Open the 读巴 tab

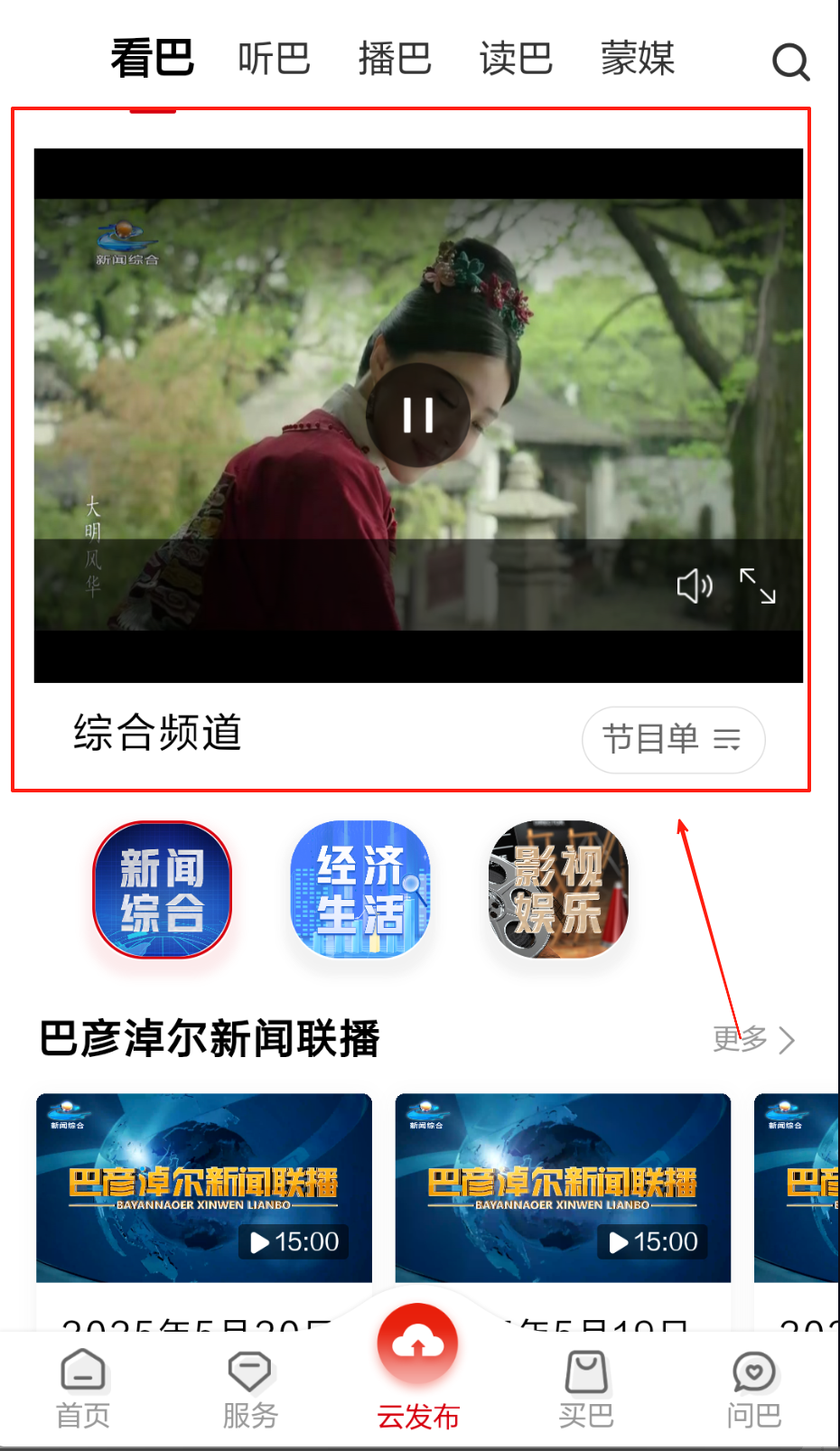point(516,60)
